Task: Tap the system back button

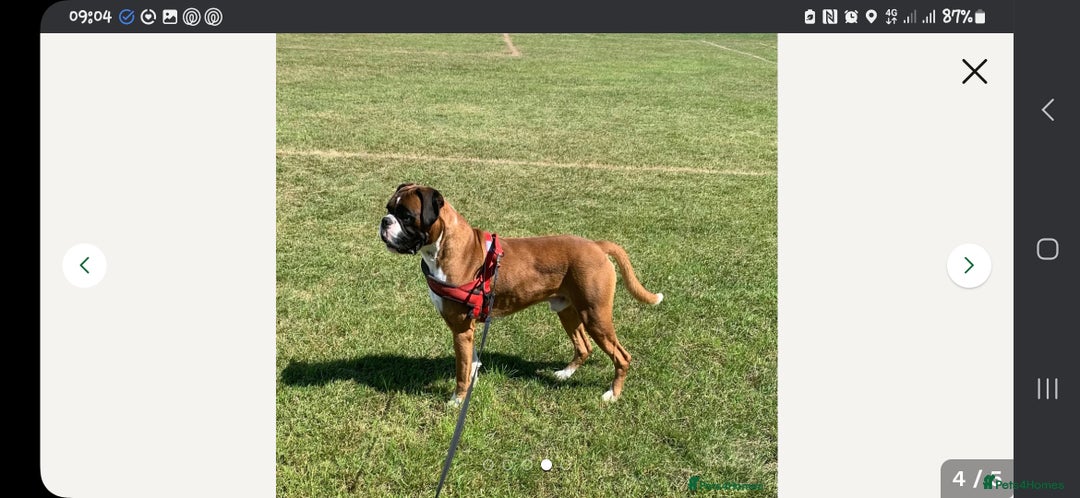Action: click(1047, 110)
